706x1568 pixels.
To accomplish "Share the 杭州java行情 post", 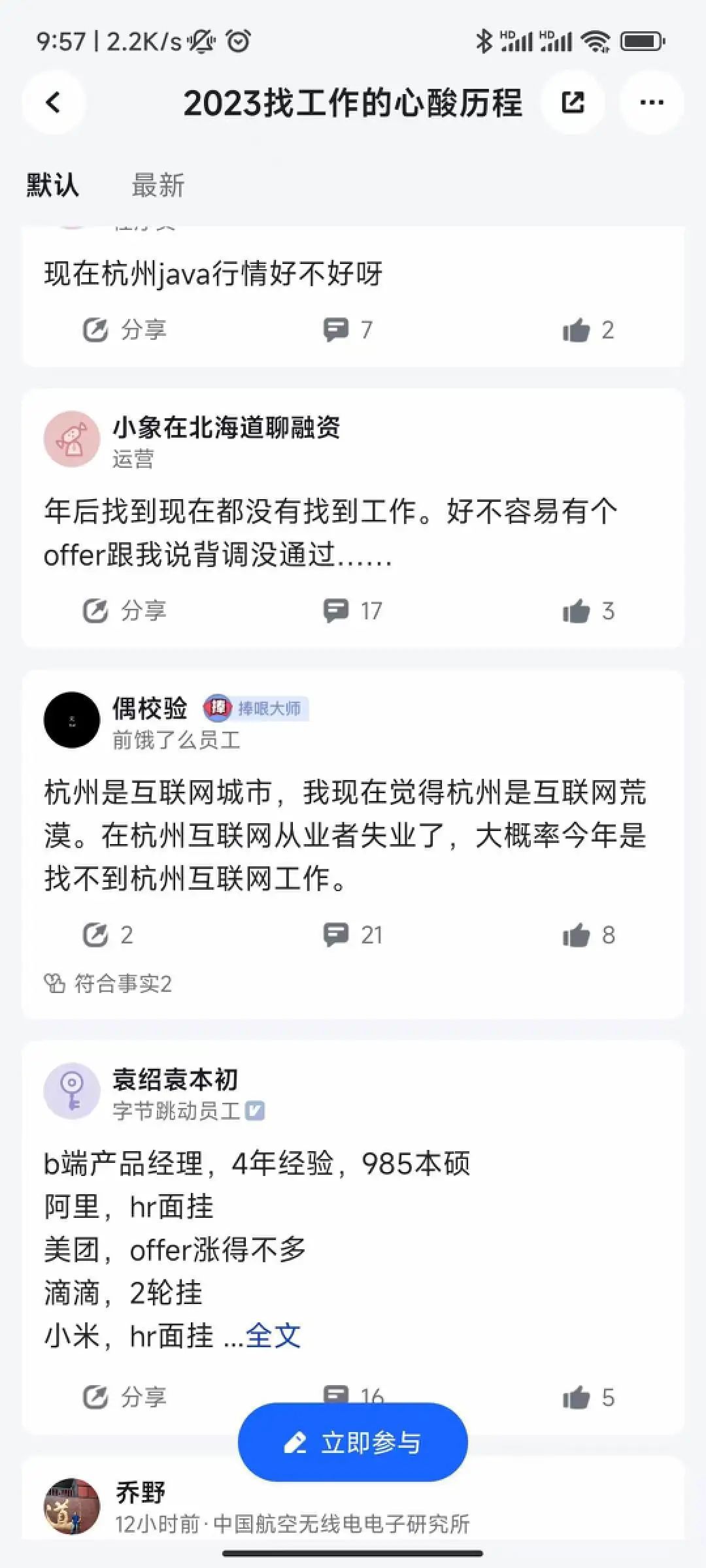I will point(124,330).
